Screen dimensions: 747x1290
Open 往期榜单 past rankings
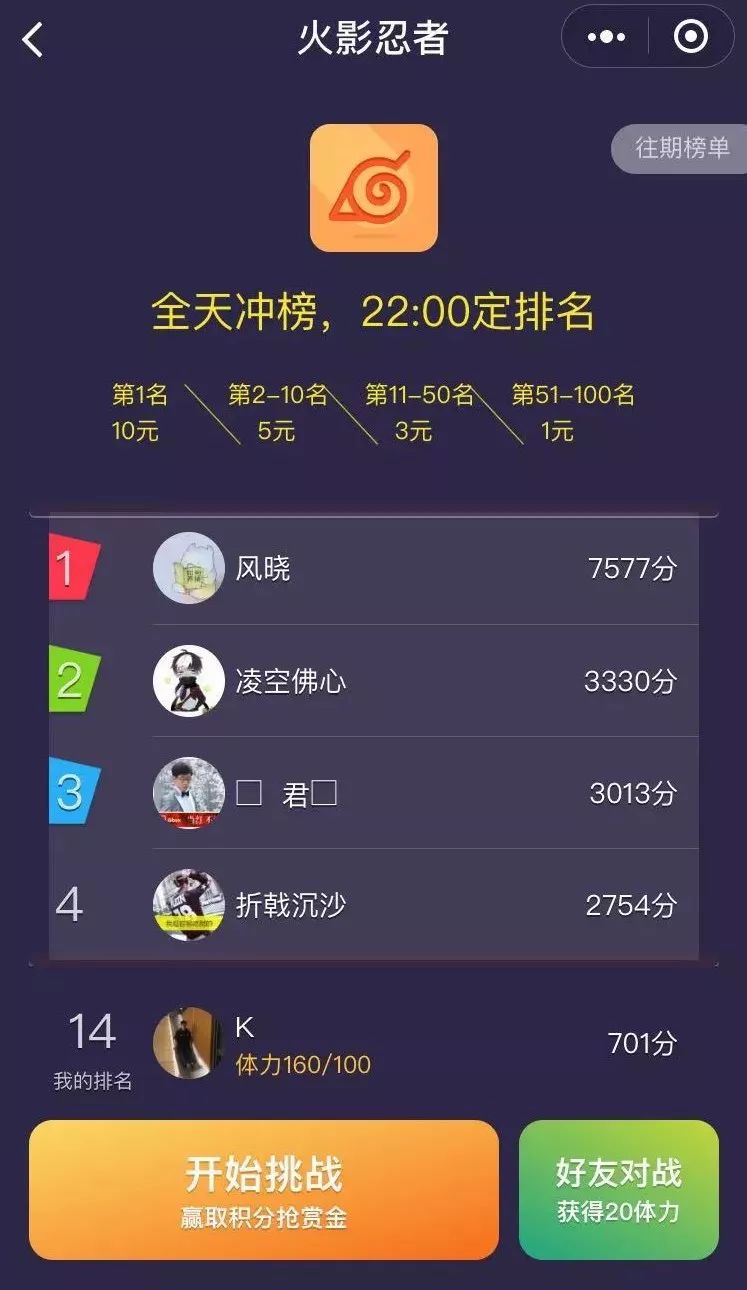[x=681, y=149]
